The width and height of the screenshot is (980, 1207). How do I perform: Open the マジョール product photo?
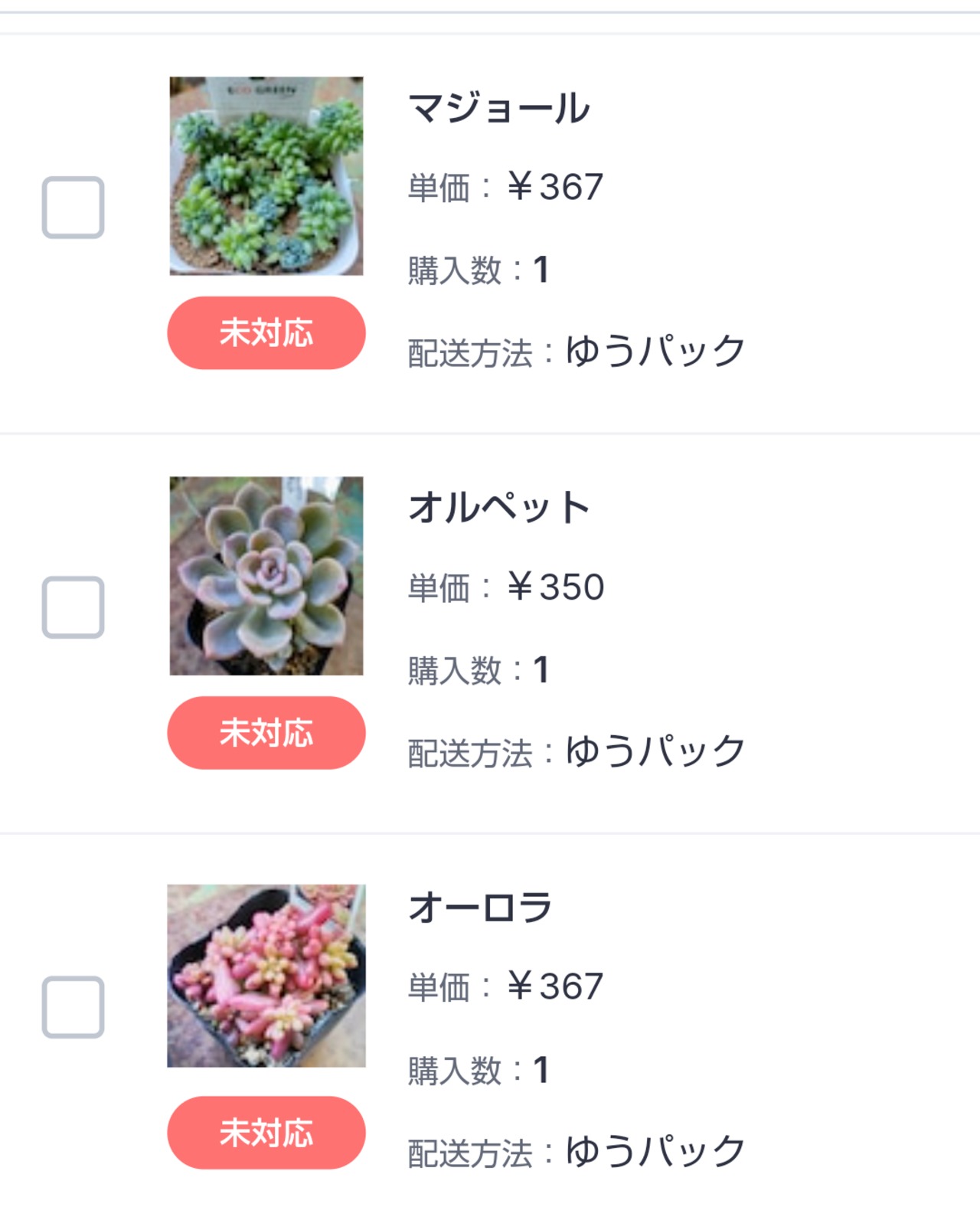click(x=266, y=175)
